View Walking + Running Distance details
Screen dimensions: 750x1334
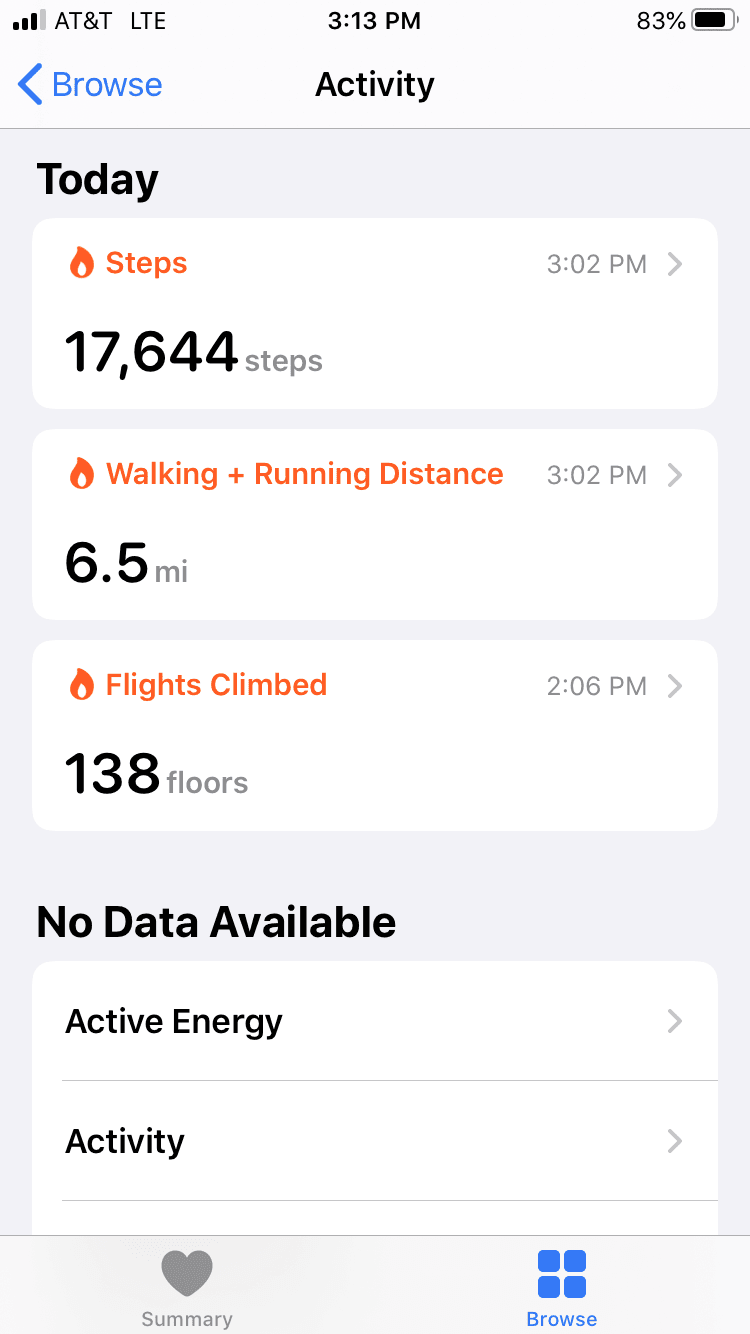(374, 524)
